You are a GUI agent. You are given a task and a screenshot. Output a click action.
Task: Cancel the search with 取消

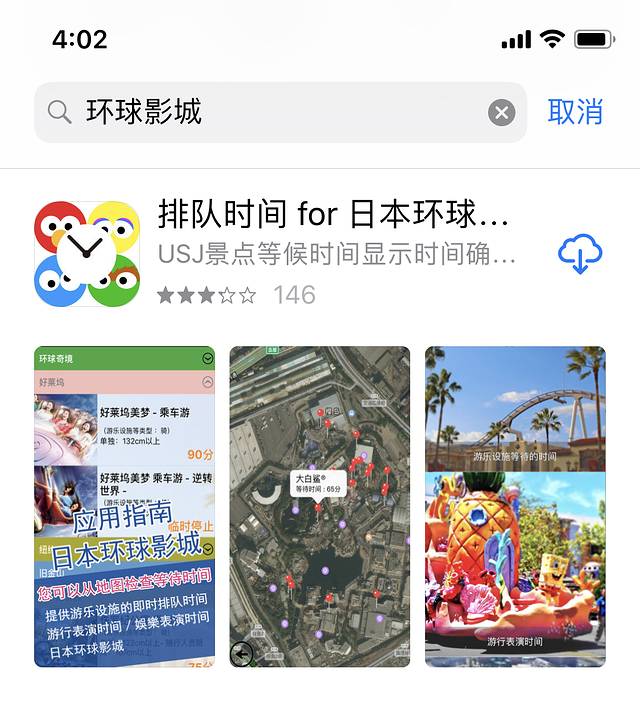point(575,112)
